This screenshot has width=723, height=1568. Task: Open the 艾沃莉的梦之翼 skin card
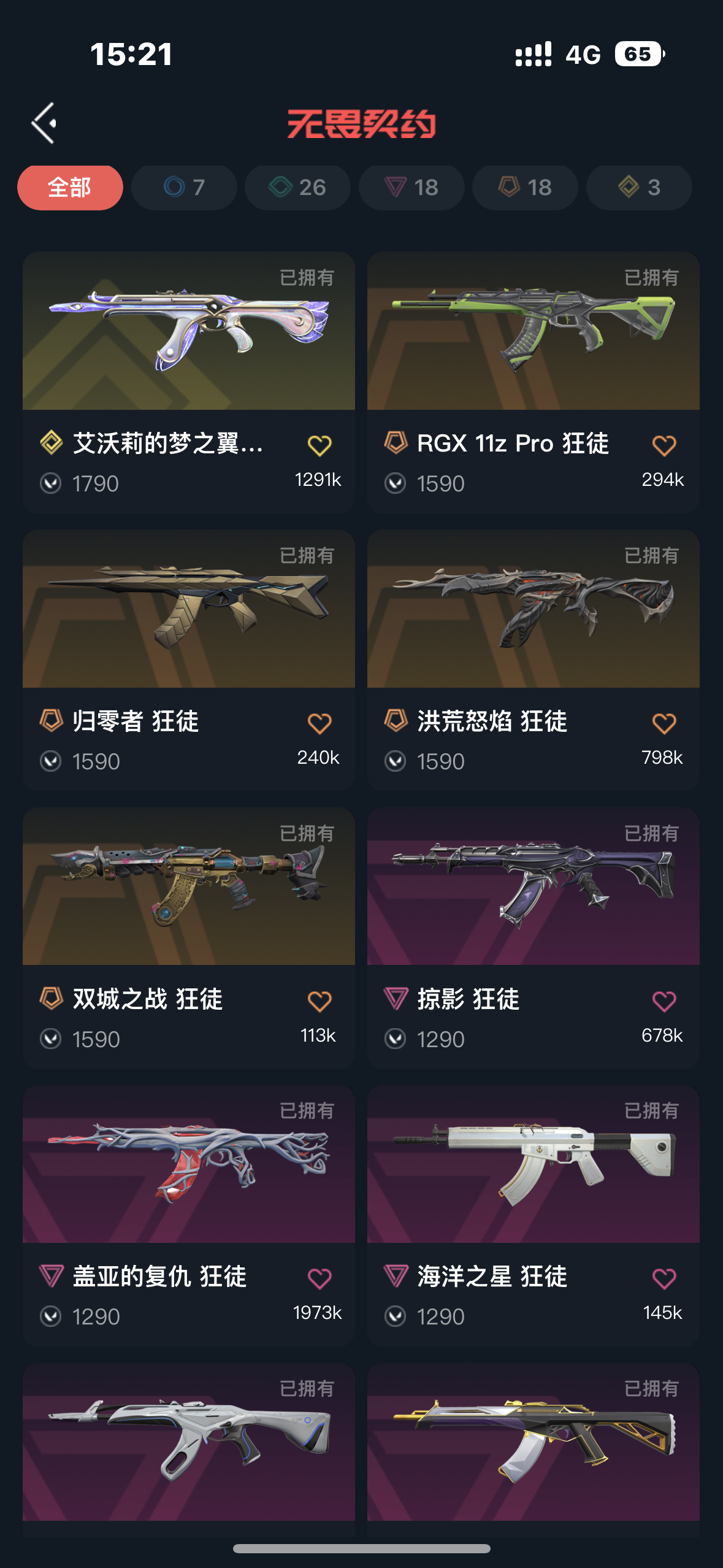(x=189, y=382)
